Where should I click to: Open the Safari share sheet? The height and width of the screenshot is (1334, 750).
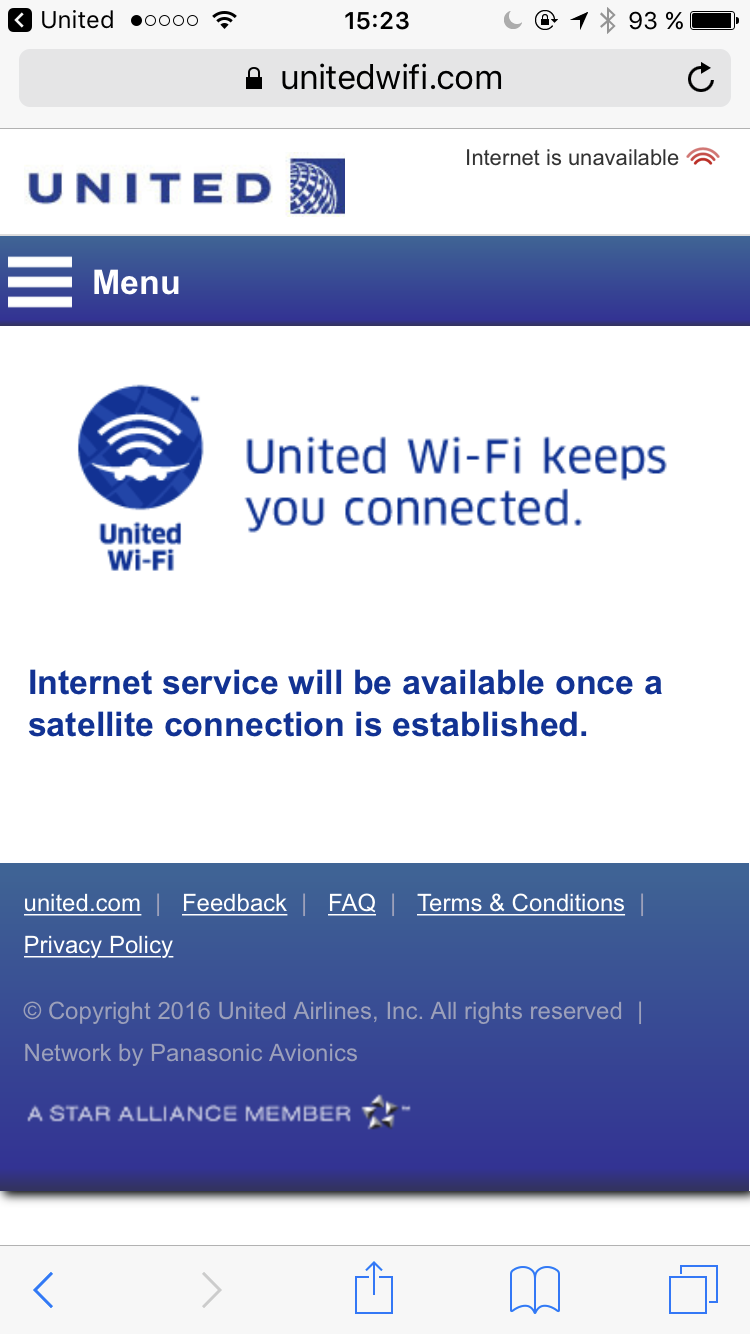click(374, 1288)
